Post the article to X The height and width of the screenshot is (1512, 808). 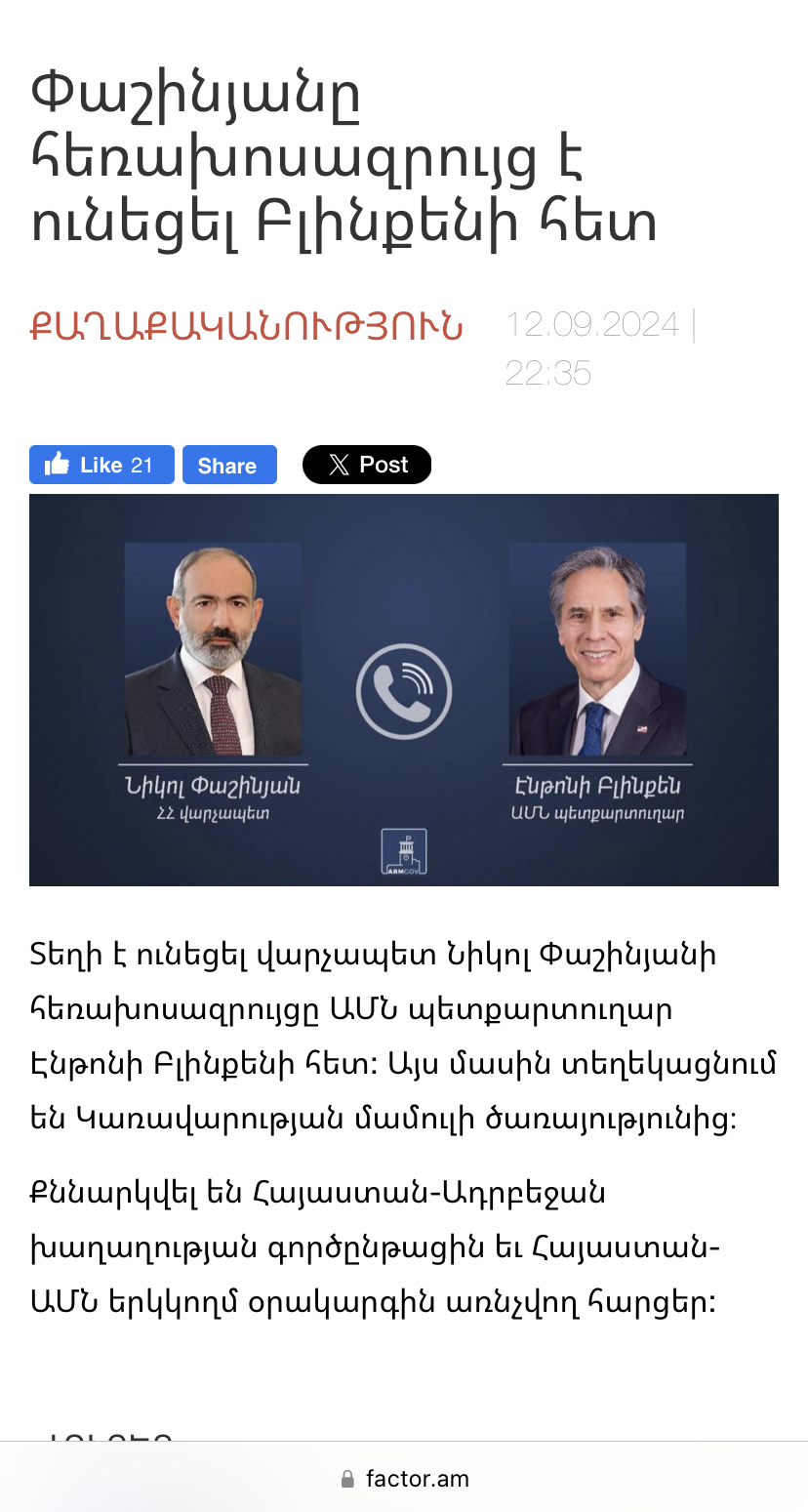[x=367, y=465]
